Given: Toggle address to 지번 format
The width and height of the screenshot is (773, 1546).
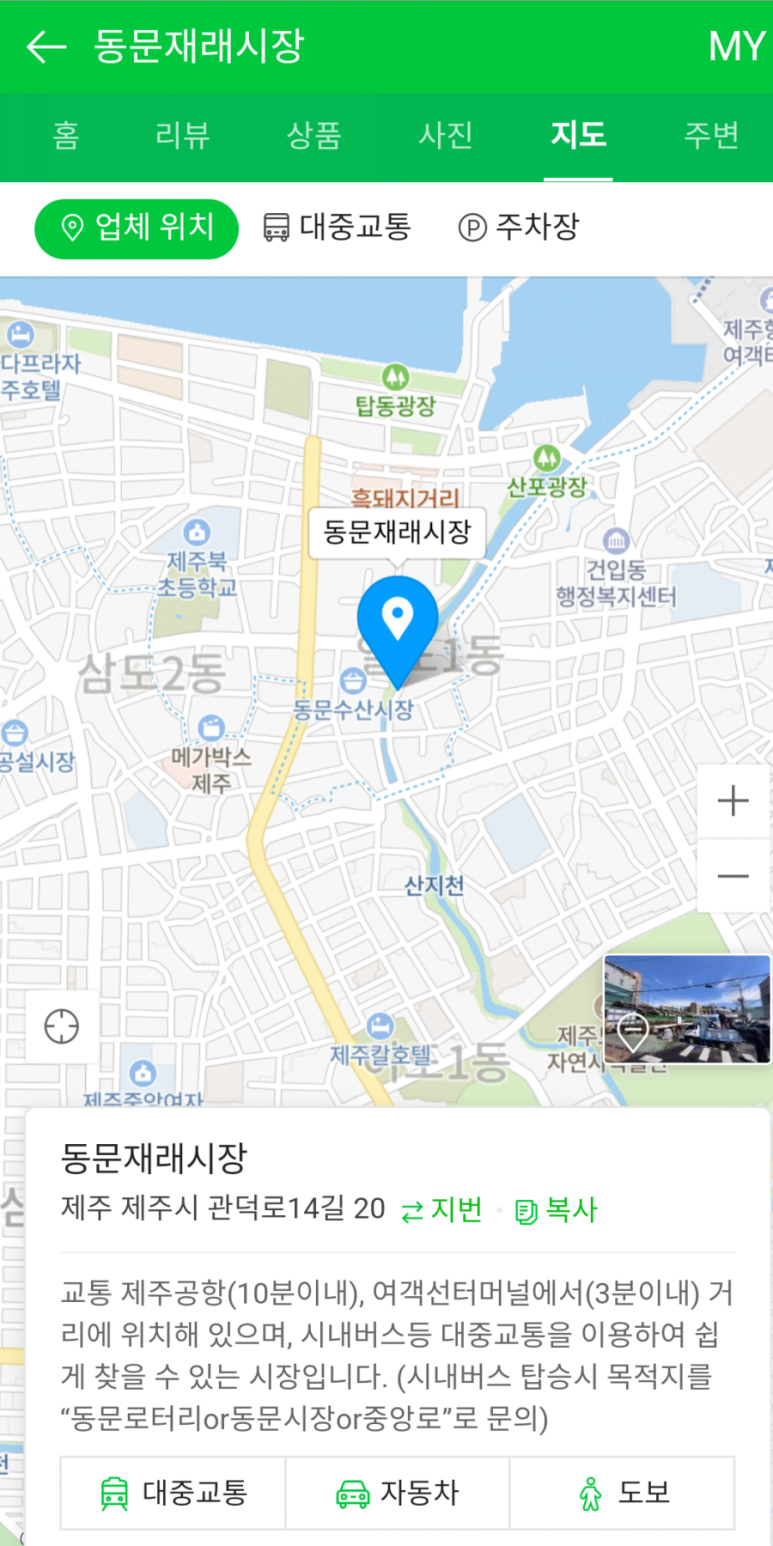Looking at the screenshot, I should pyautogui.click(x=442, y=1210).
